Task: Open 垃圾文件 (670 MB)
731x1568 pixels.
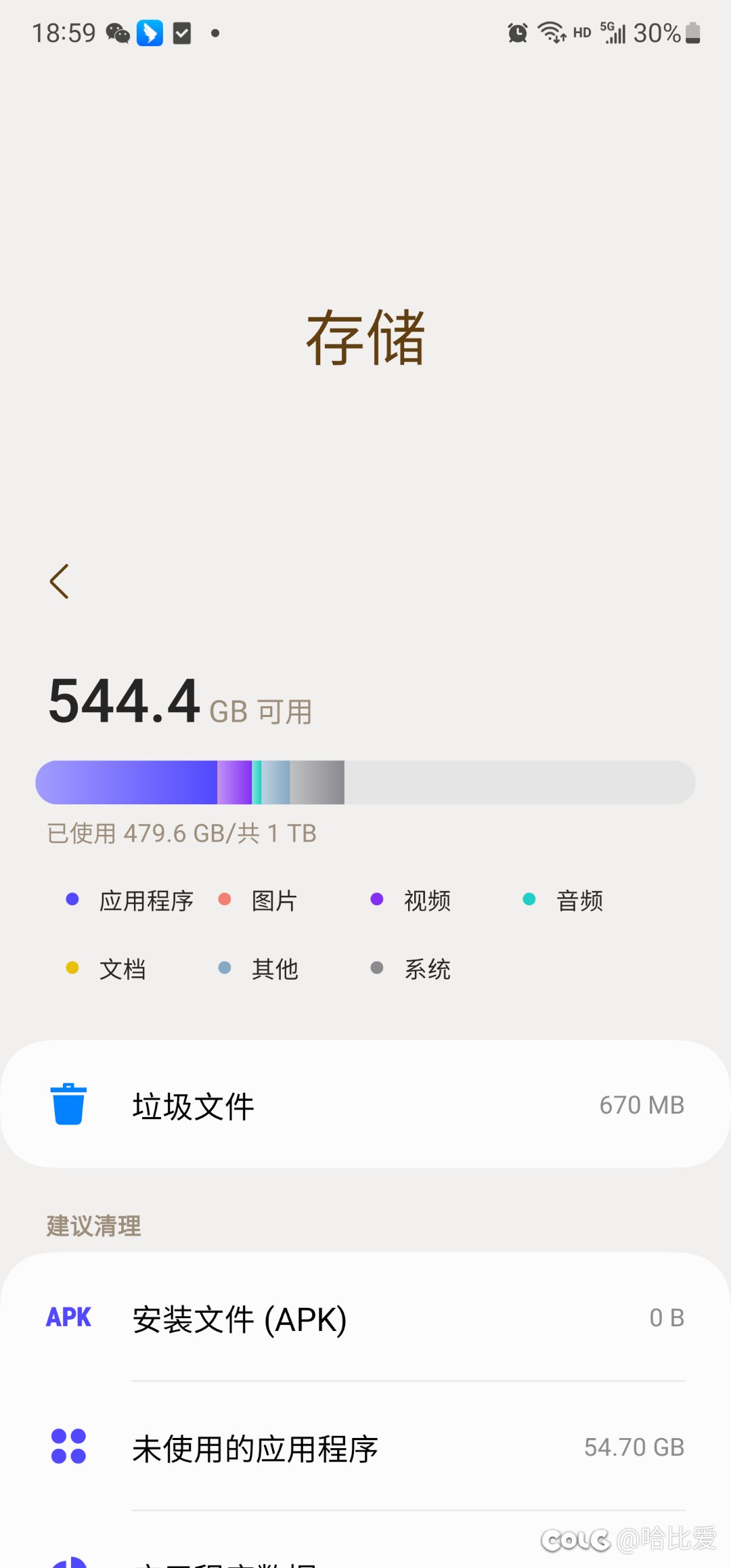Action: (365, 1104)
